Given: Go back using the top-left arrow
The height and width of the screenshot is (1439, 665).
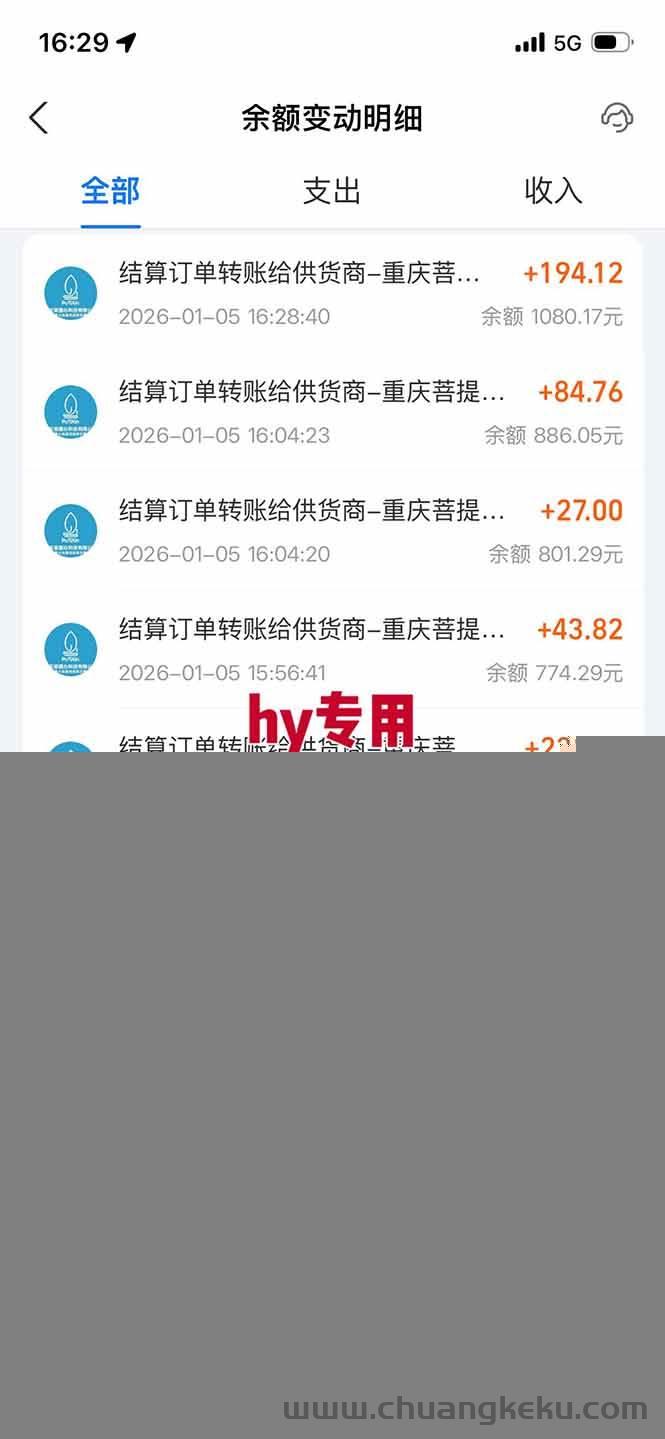Looking at the screenshot, I should pyautogui.click(x=38, y=118).
